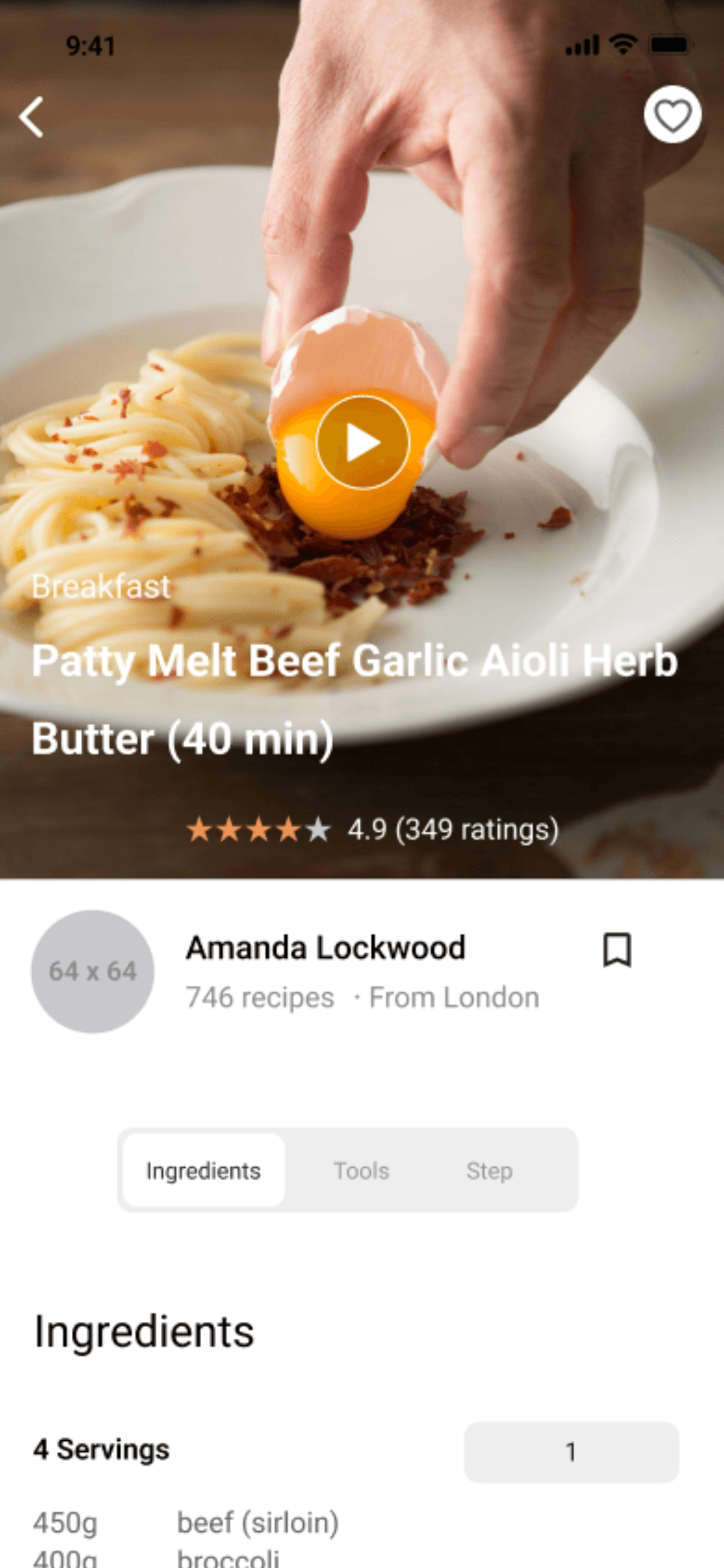Tap the servings quantity field showing 1
This screenshot has height=1568, width=724.
pyautogui.click(x=571, y=1453)
